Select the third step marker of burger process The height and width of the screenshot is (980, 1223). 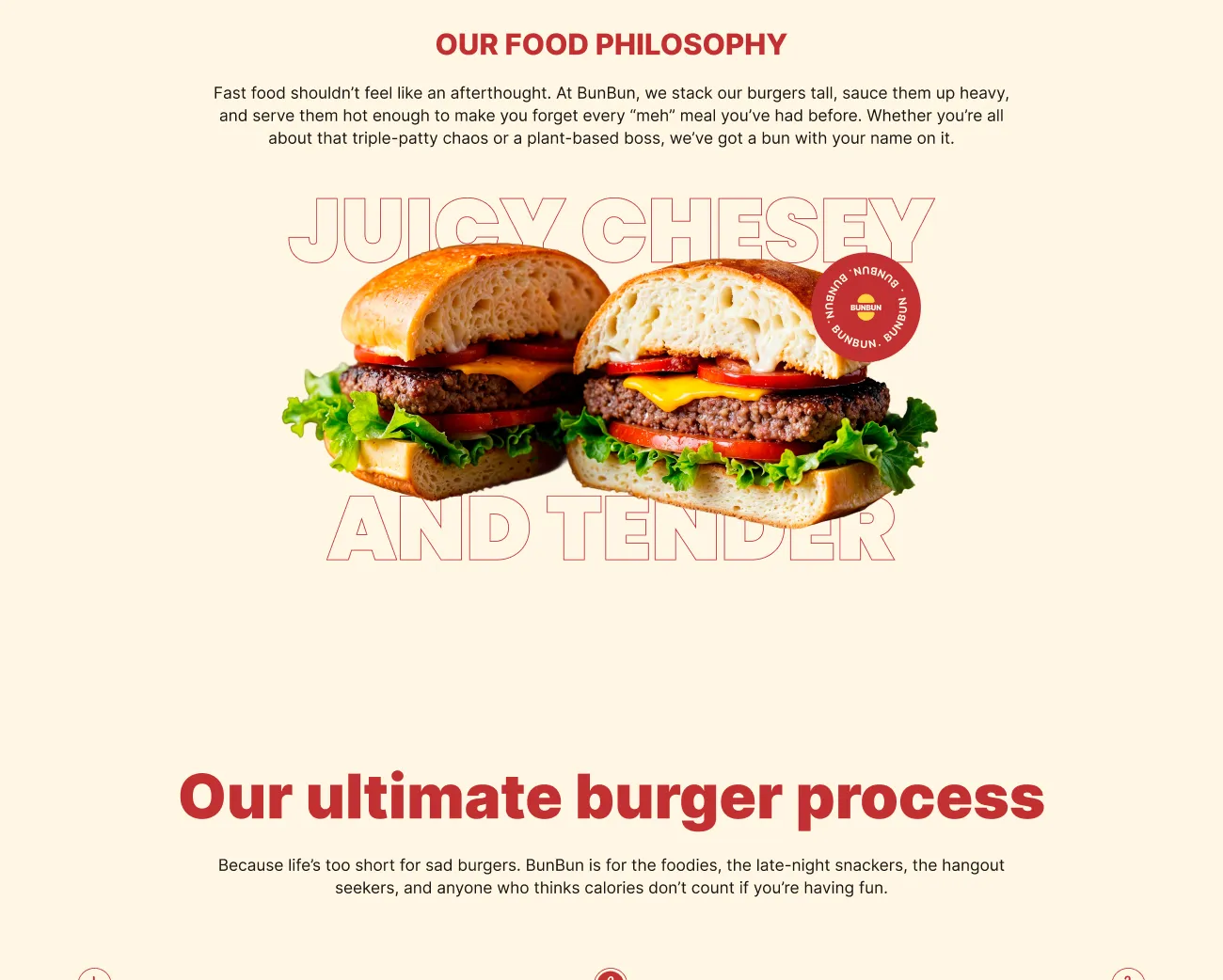coord(1127,975)
